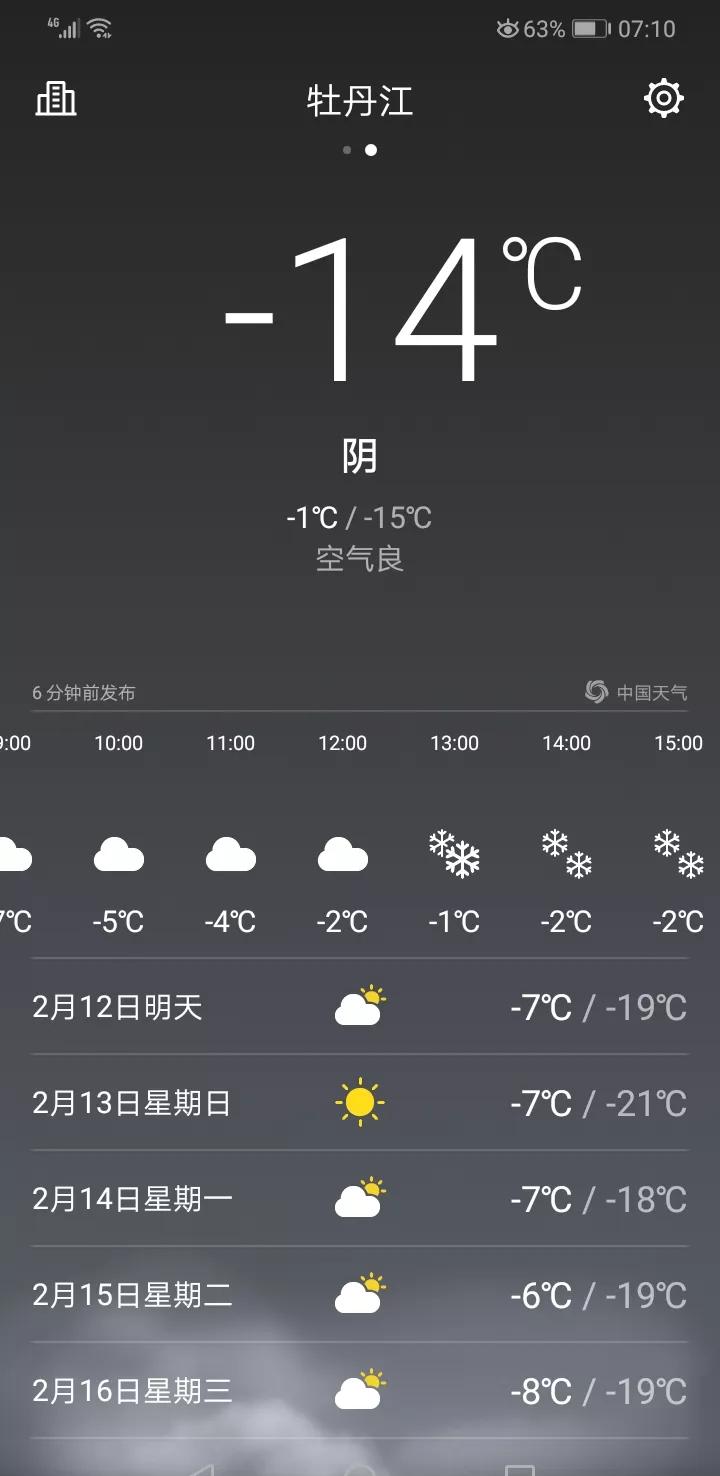Open the city management buildings icon
Screen dimensions: 720x1476
pos(56,99)
